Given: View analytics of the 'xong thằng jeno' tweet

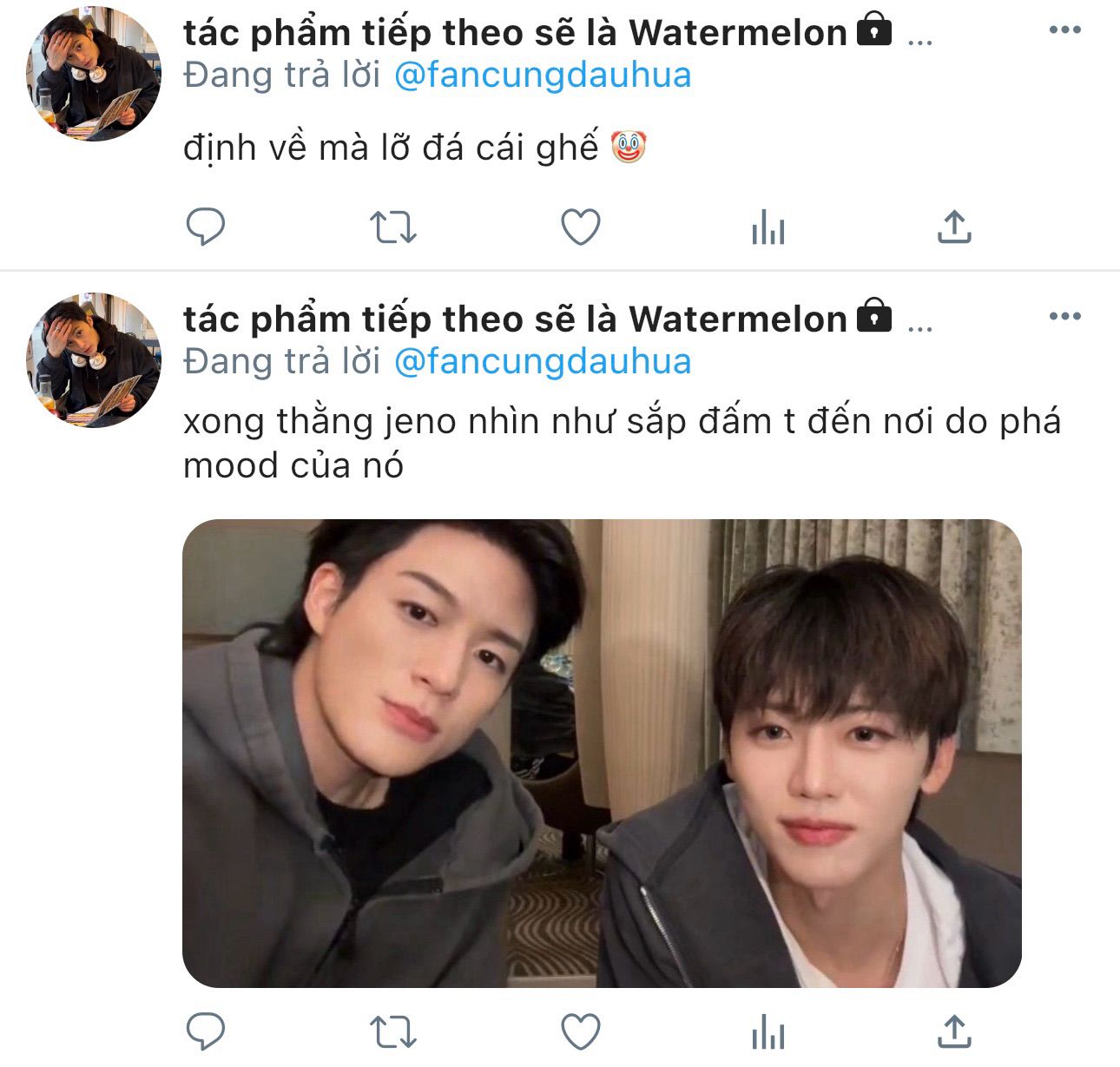Looking at the screenshot, I should click(x=768, y=1034).
